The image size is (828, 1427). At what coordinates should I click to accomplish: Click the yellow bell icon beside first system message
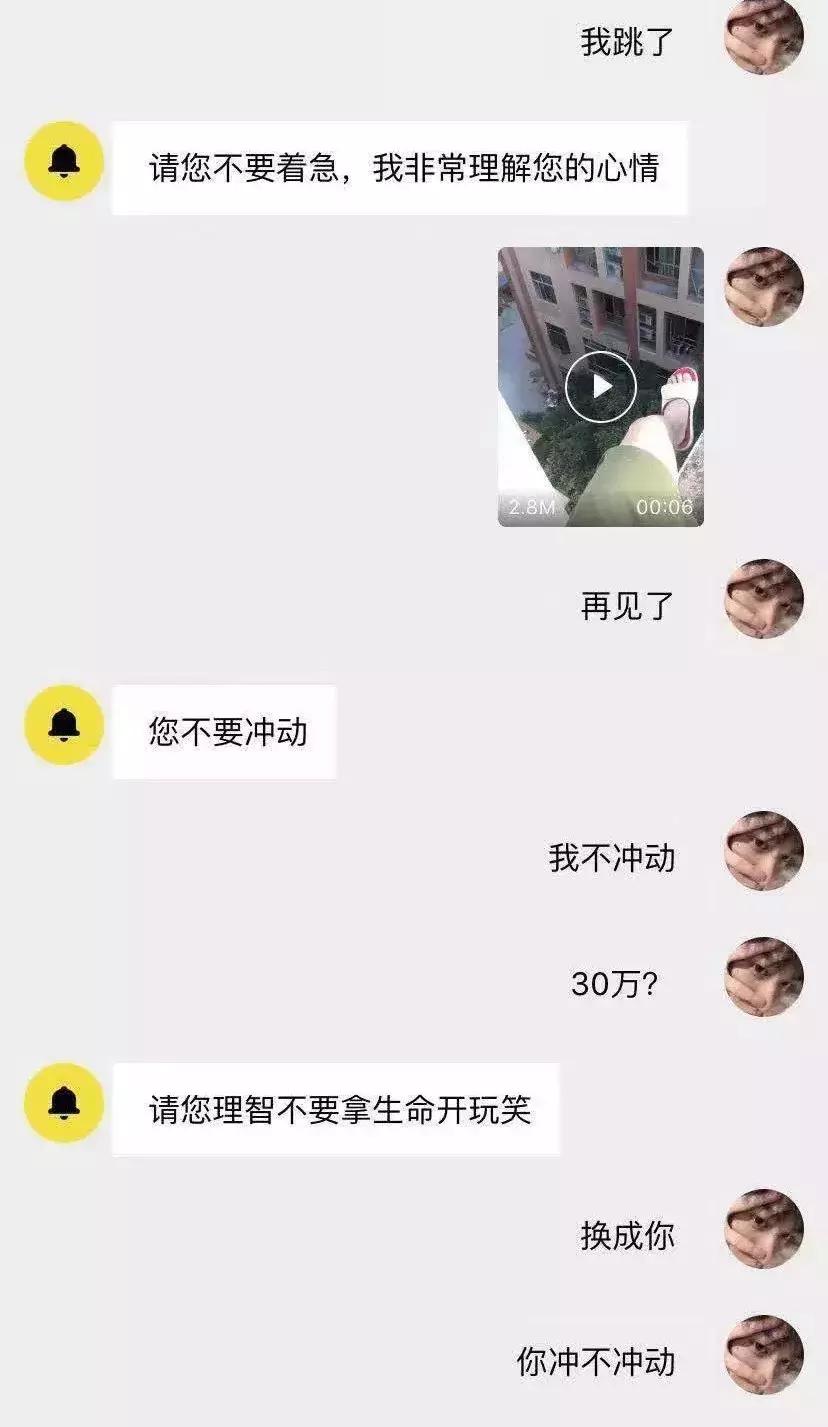click(63, 161)
